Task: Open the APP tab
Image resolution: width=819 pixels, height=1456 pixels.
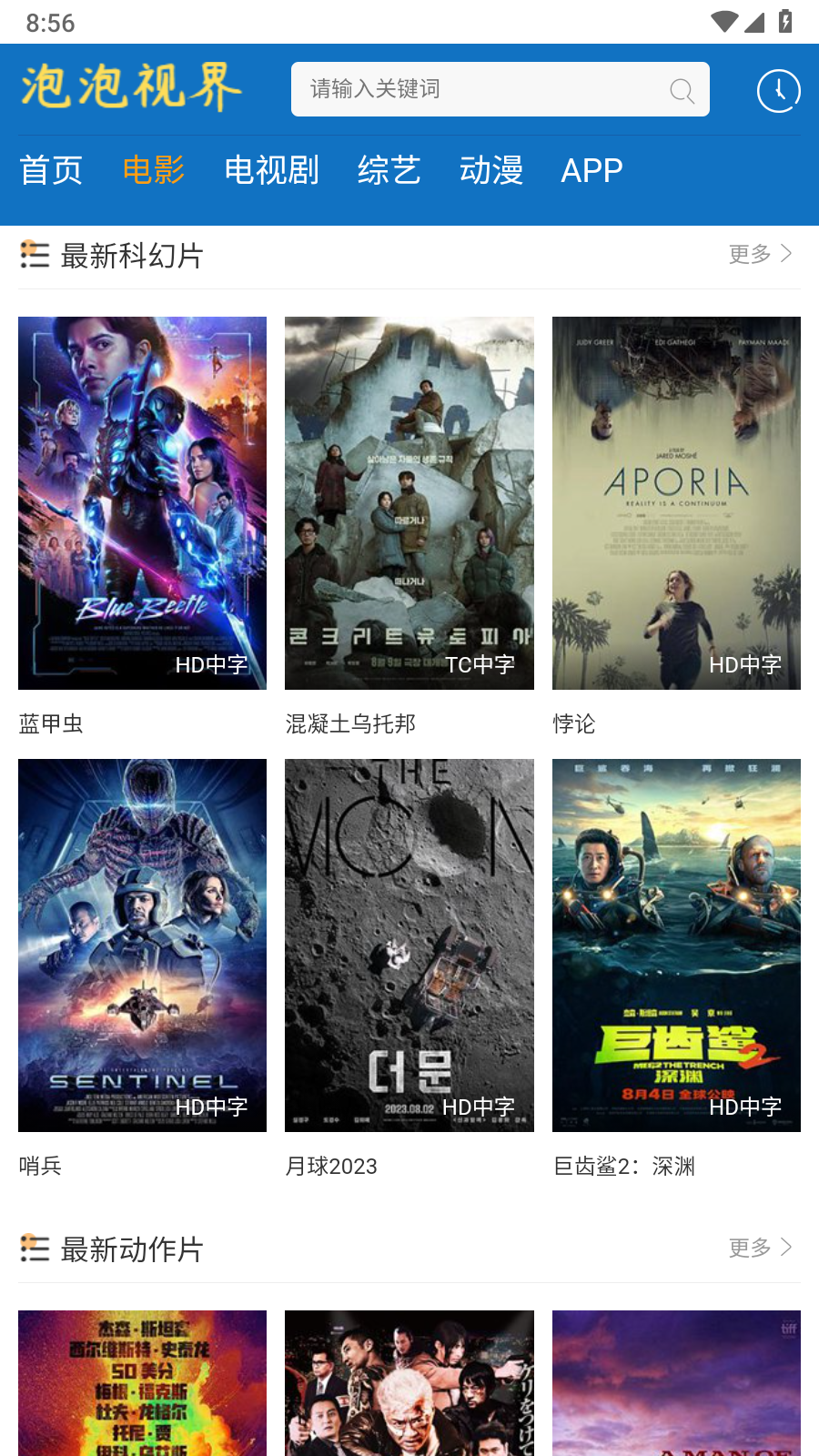Action: point(592,169)
